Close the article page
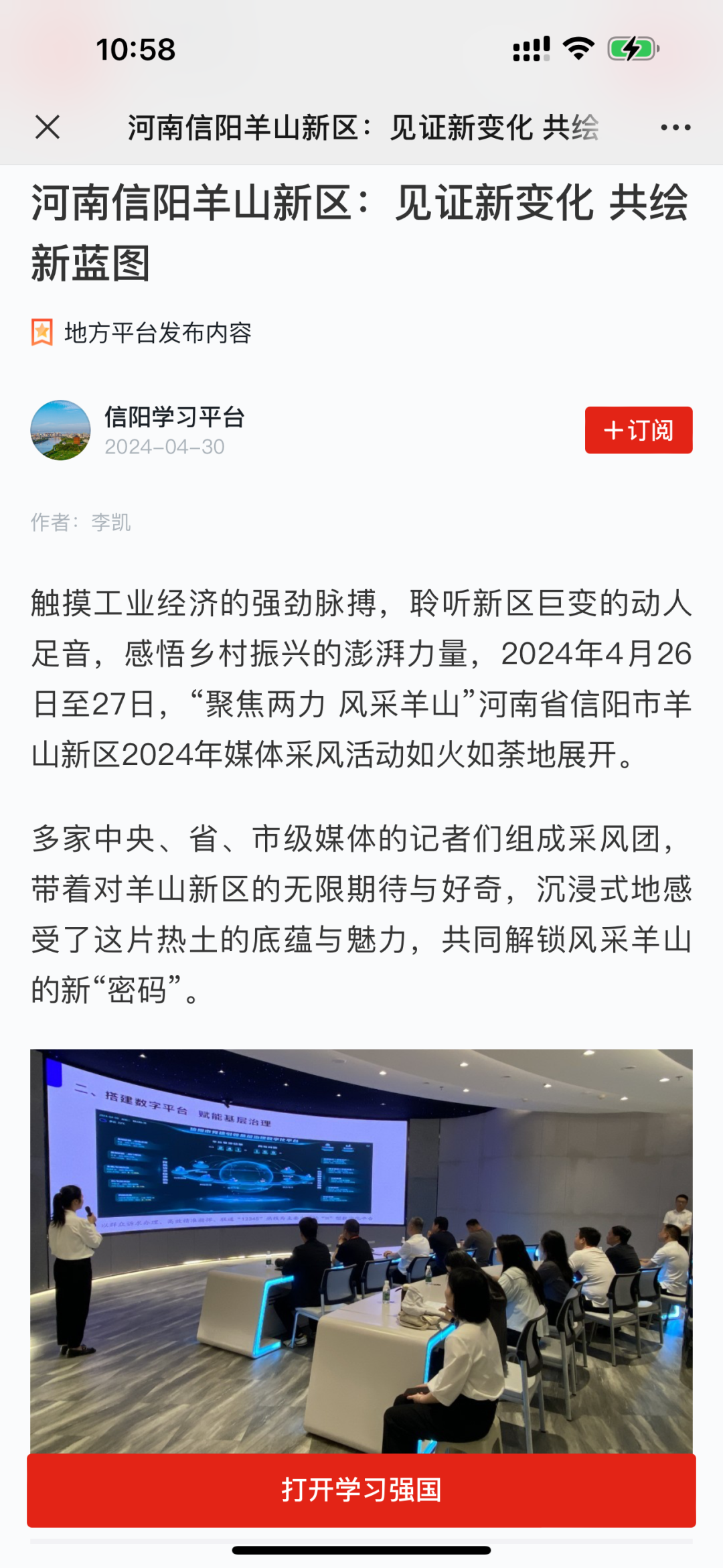Image resolution: width=723 pixels, height=1568 pixels. [x=48, y=127]
